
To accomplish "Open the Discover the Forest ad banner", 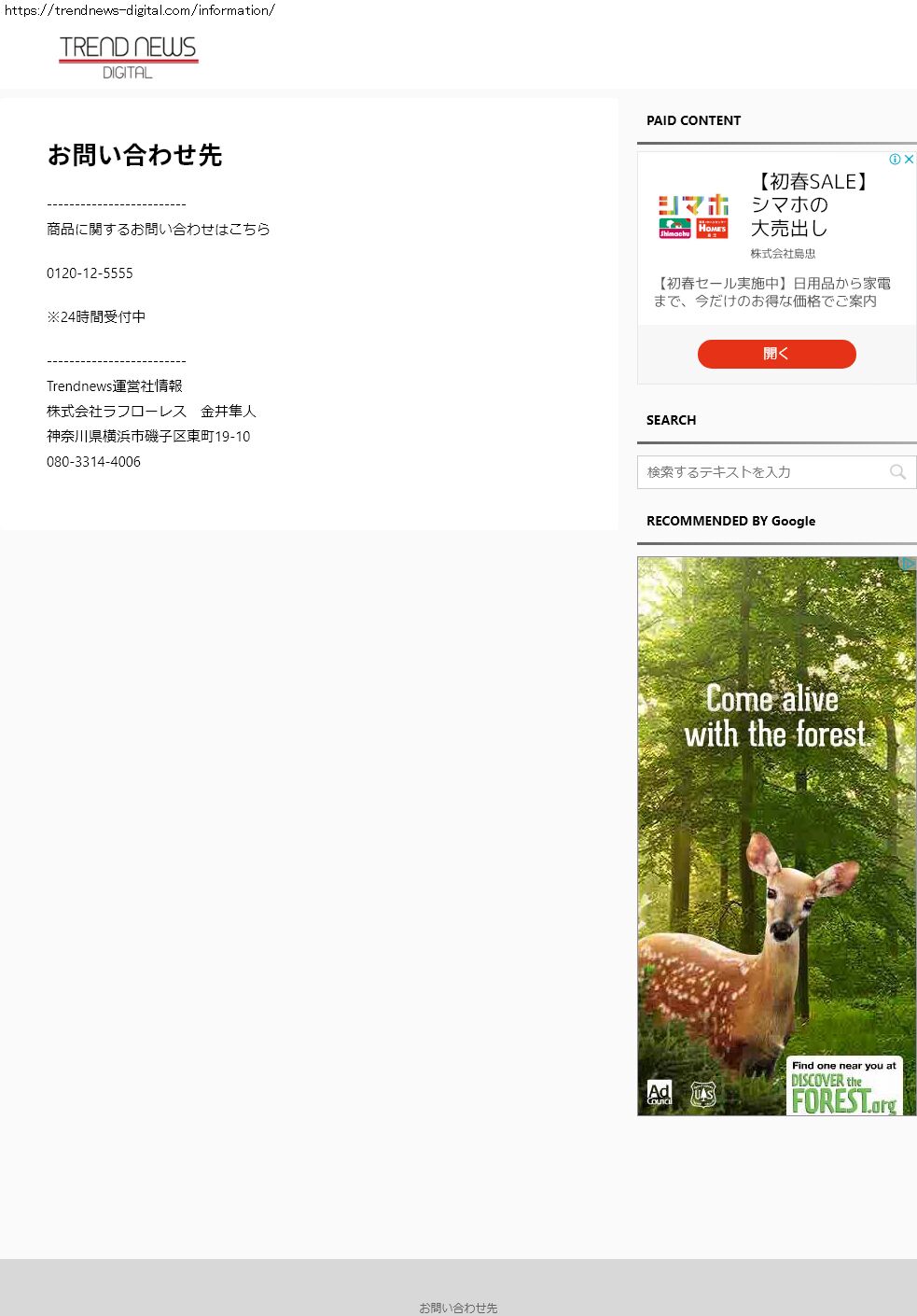I will pyautogui.click(x=776, y=835).
